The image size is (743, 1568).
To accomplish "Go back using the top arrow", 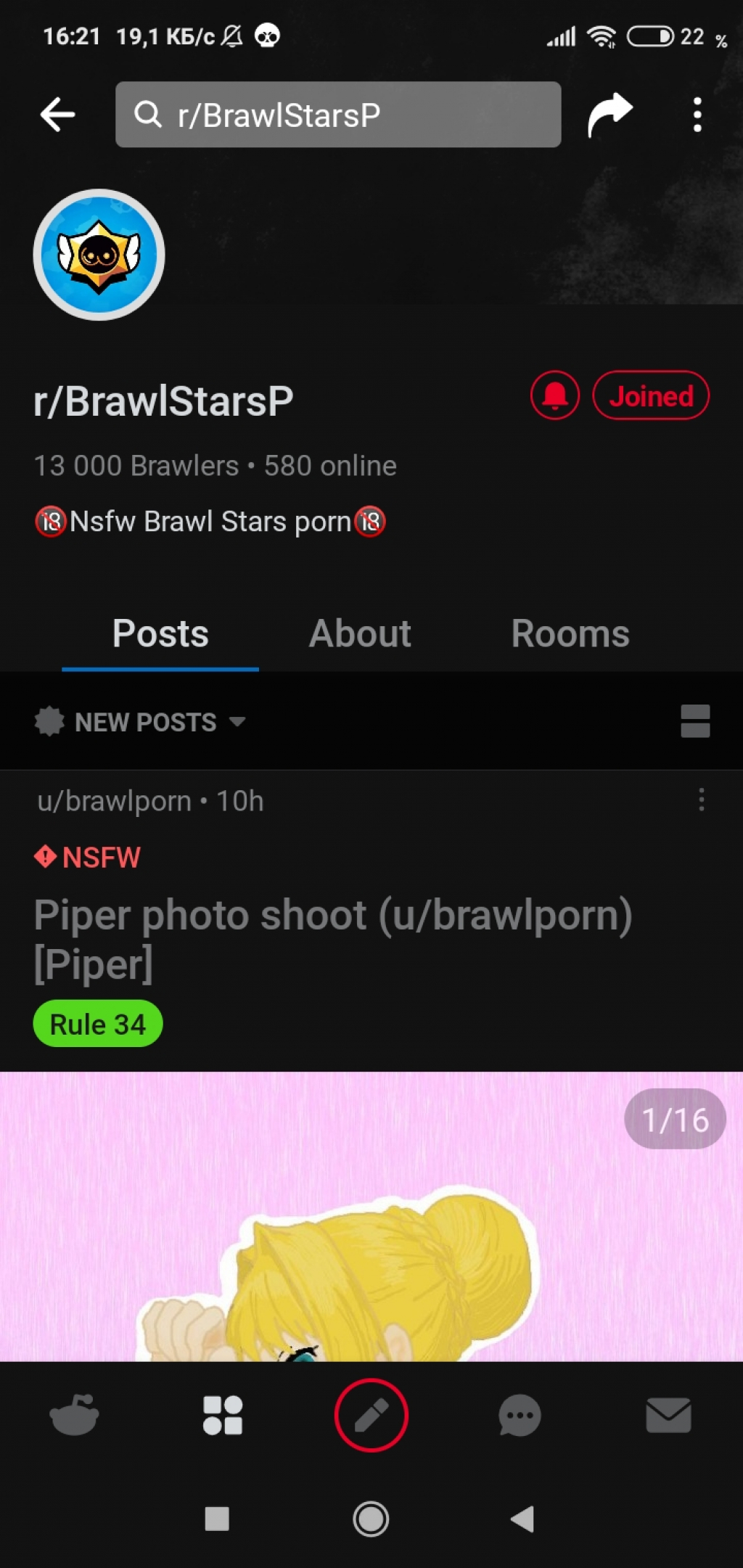I will pyautogui.click(x=58, y=115).
